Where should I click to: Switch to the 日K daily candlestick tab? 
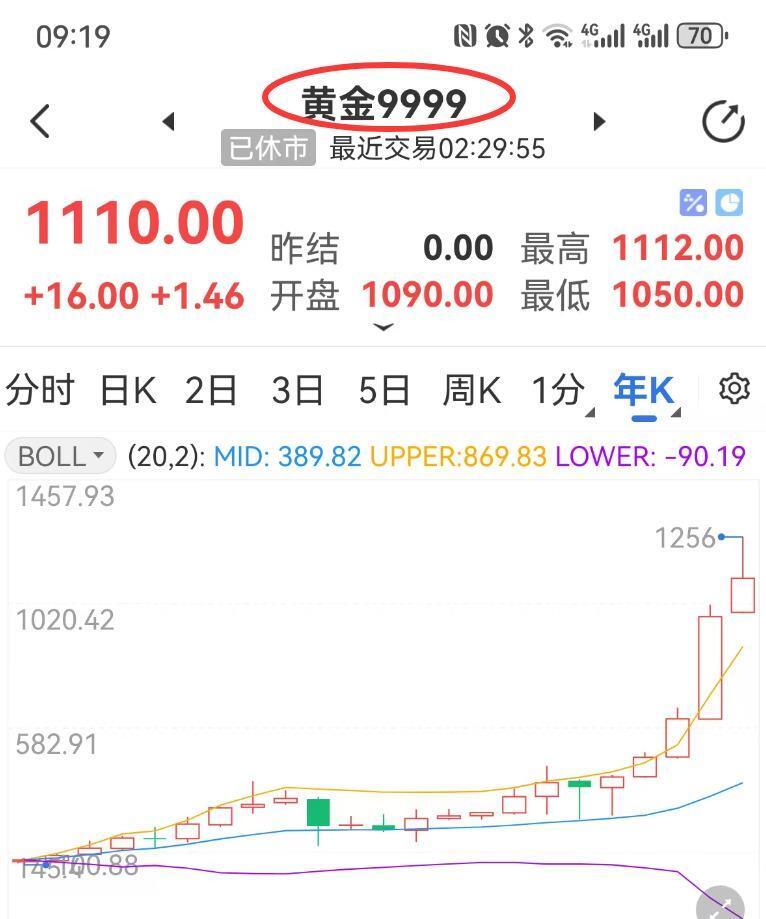(127, 392)
